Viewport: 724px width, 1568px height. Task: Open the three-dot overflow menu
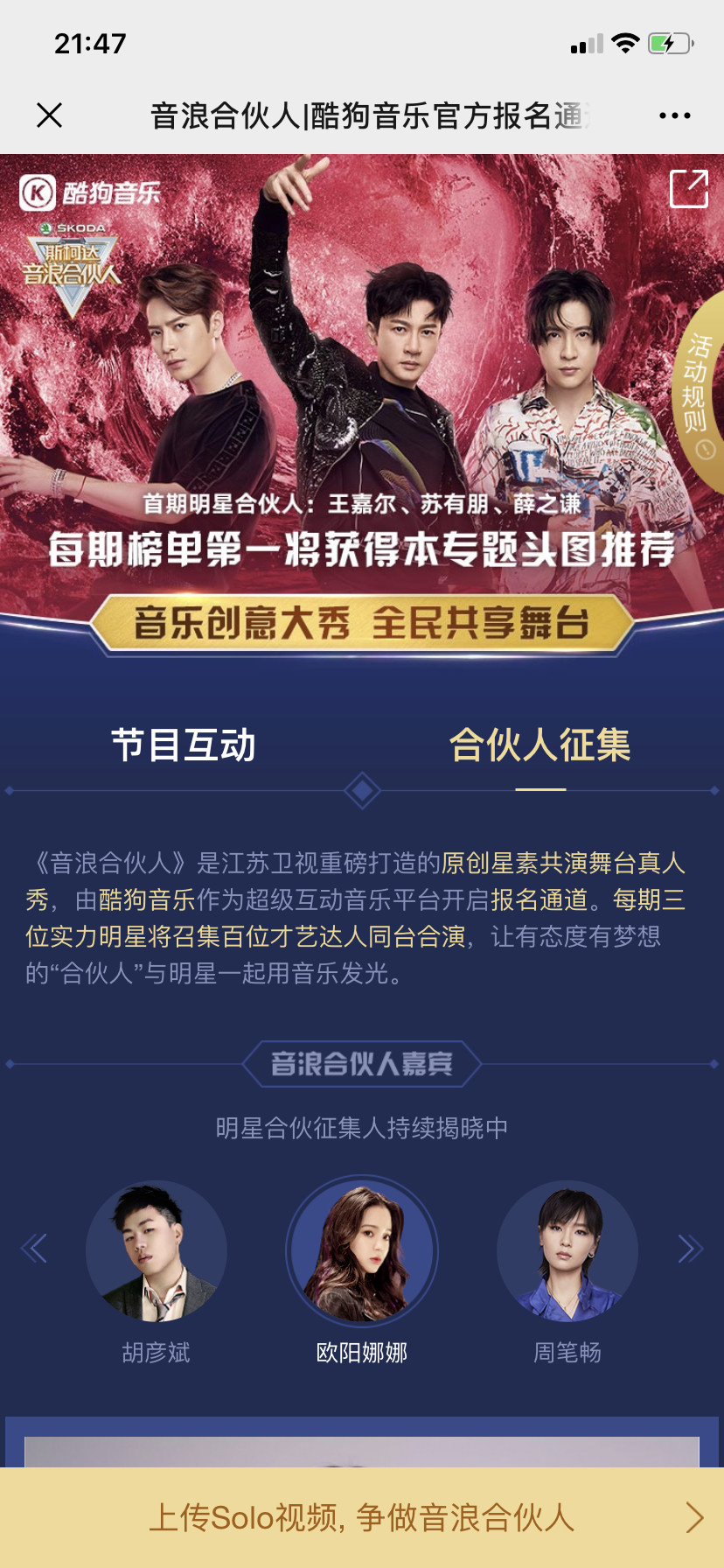coord(674,115)
